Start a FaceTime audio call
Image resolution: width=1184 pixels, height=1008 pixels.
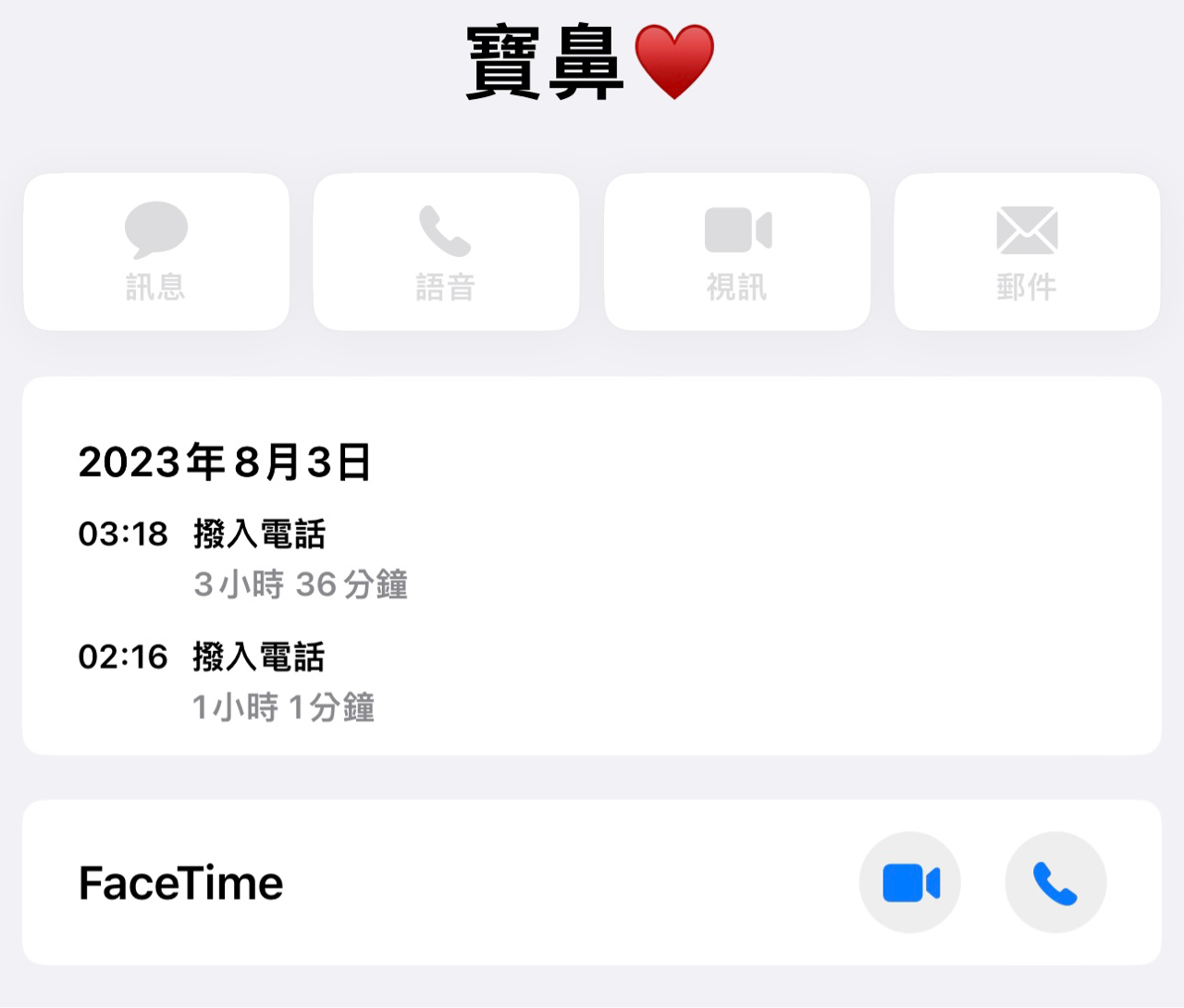point(1055,882)
